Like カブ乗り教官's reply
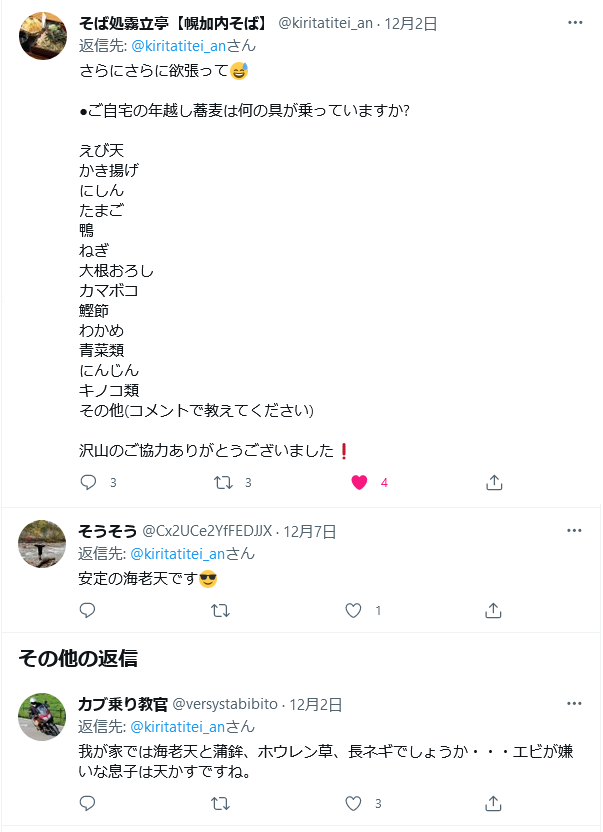 pos(352,803)
